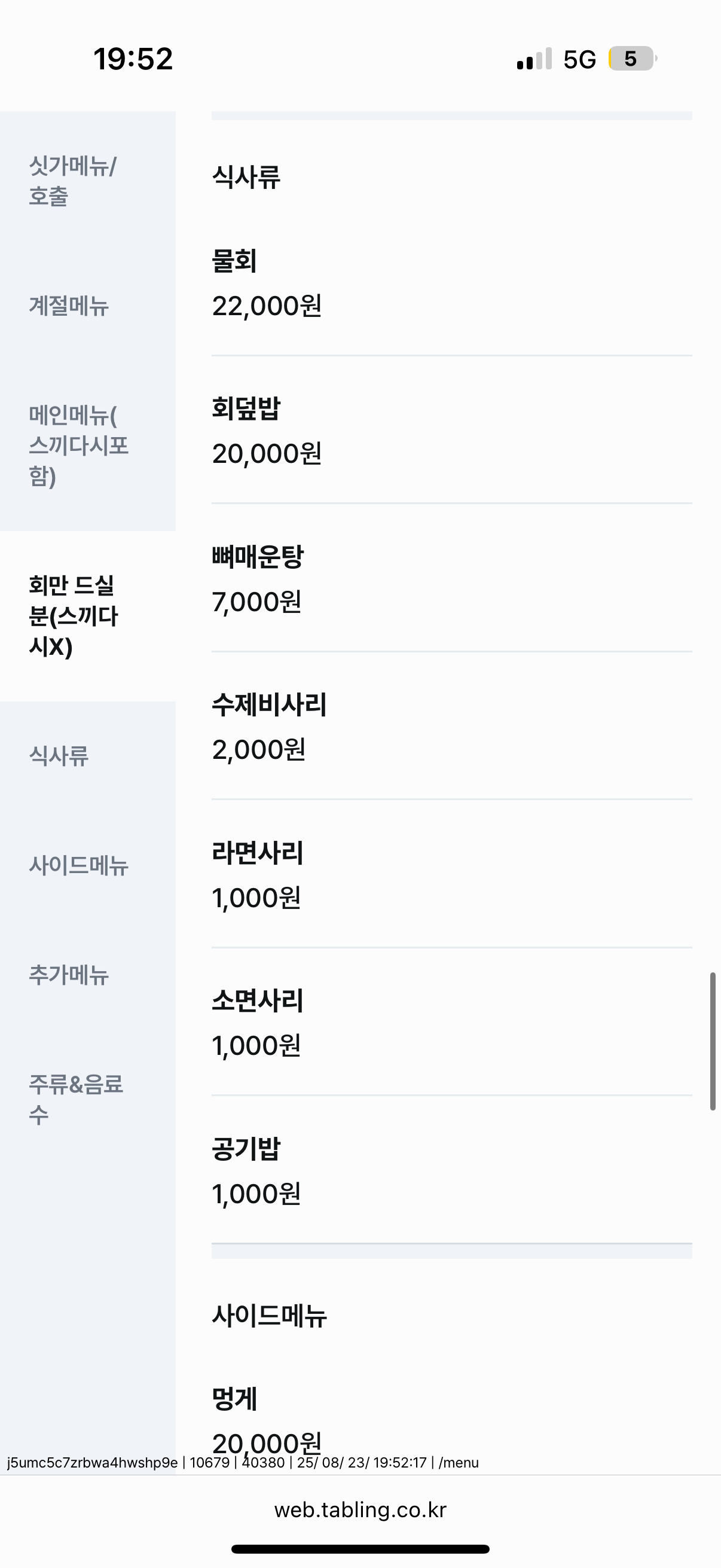Tap the 19:52 clock in status bar
The height and width of the screenshot is (1568, 721).
(x=133, y=58)
